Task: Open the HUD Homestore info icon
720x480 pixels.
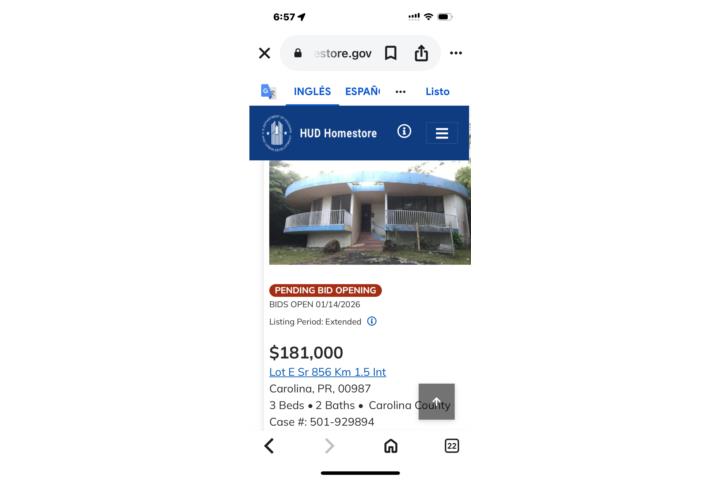Action: click(404, 131)
